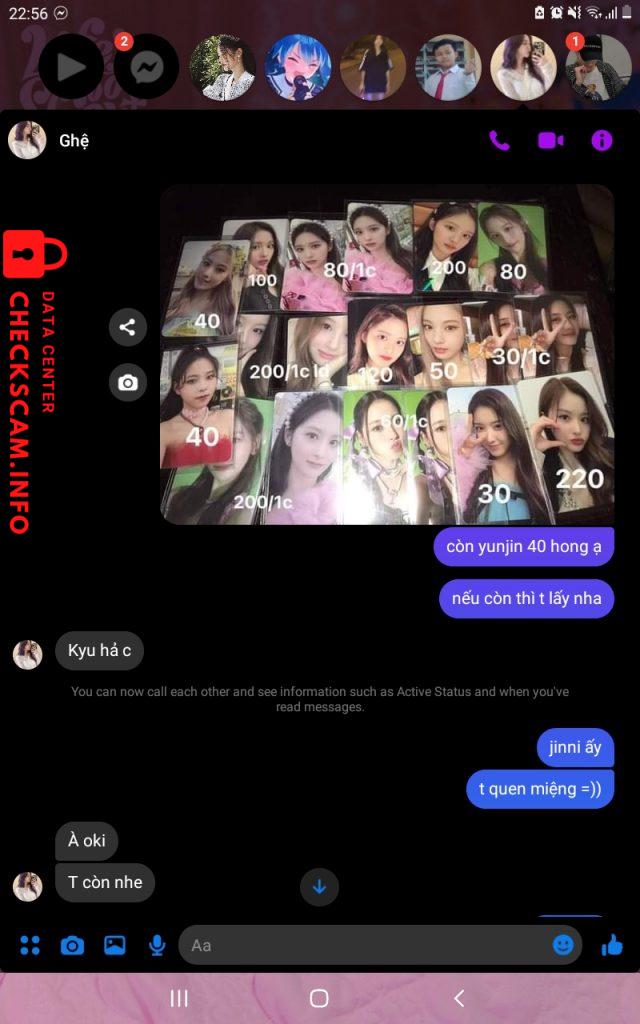Focus the Aa message input field
Viewport: 640px width, 1024px height.
pyautogui.click(x=360, y=945)
